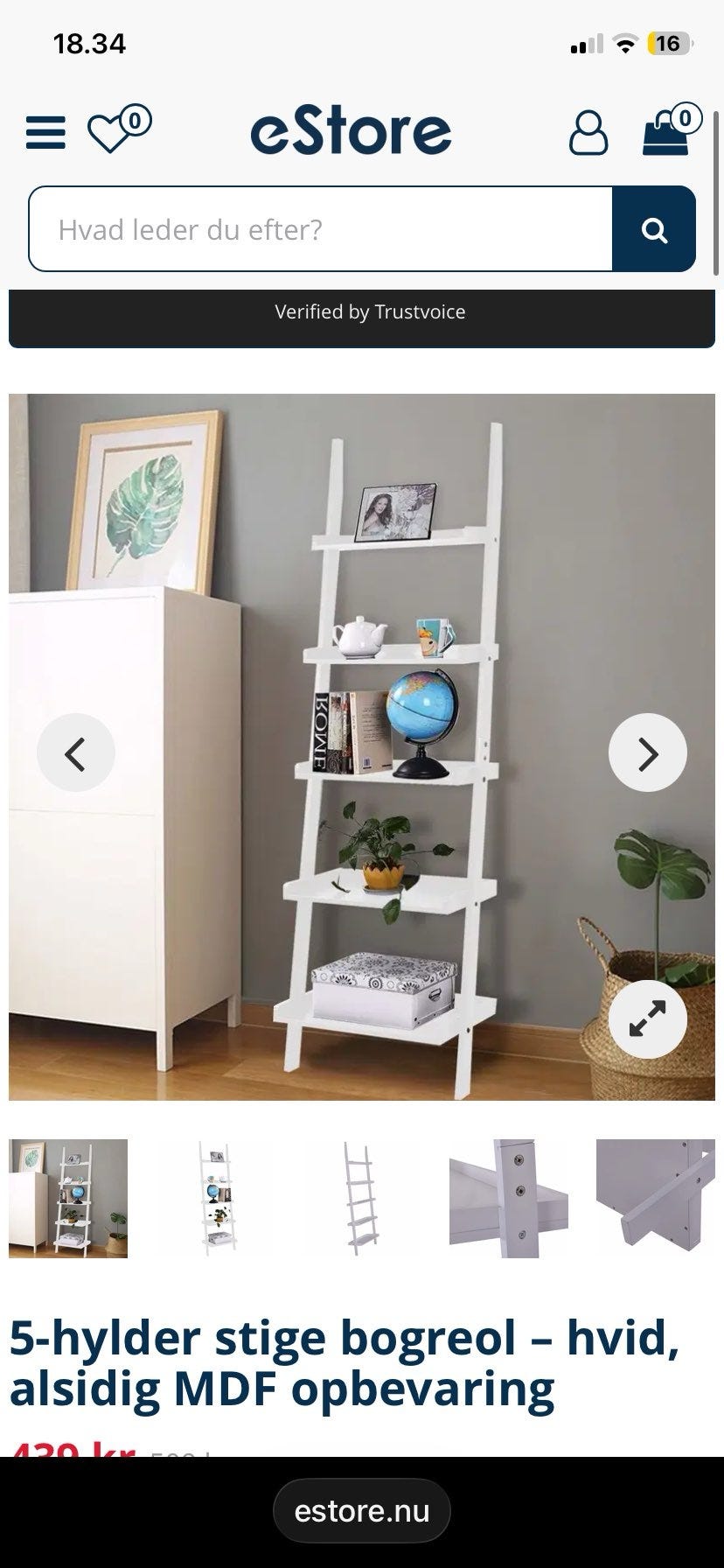
Task: Select the empty ladder shelf thumbnail
Action: (x=361, y=1197)
